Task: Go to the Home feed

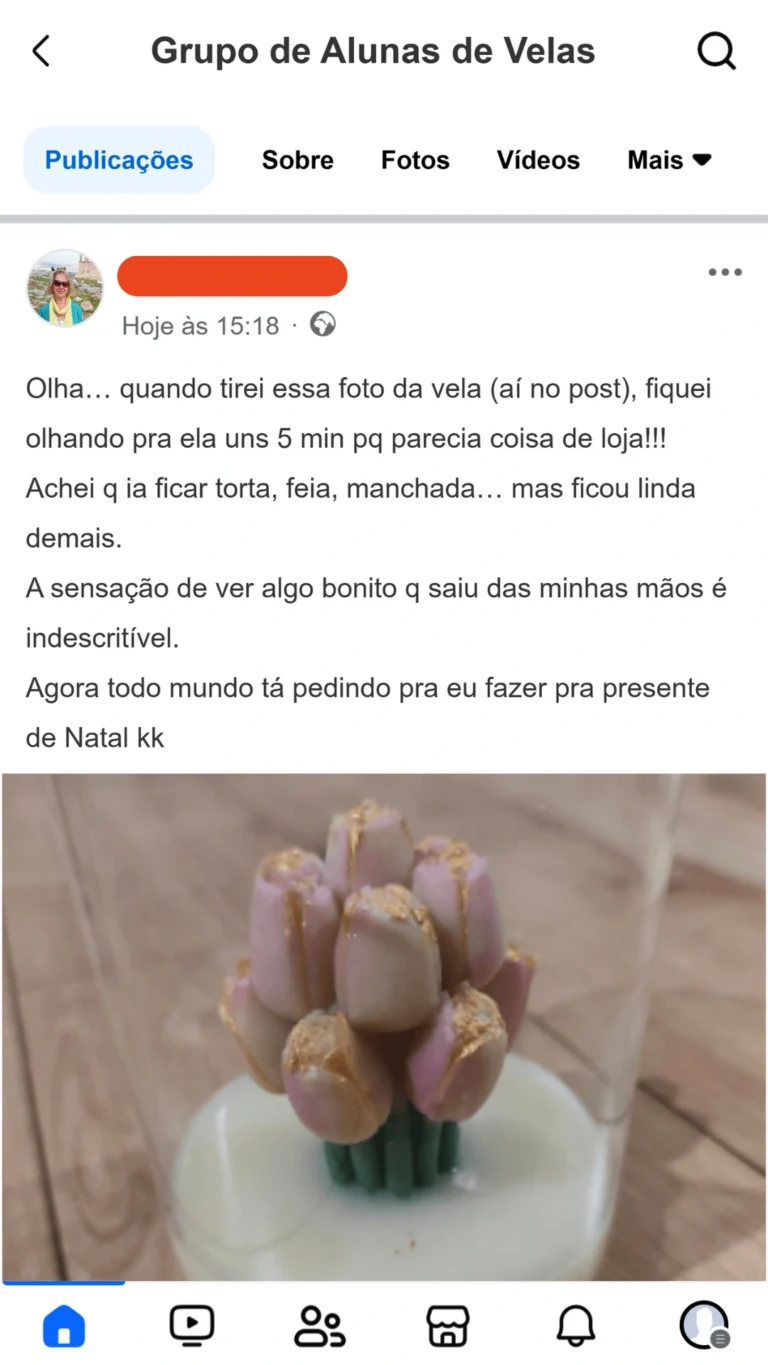Action: (64, 1326)
